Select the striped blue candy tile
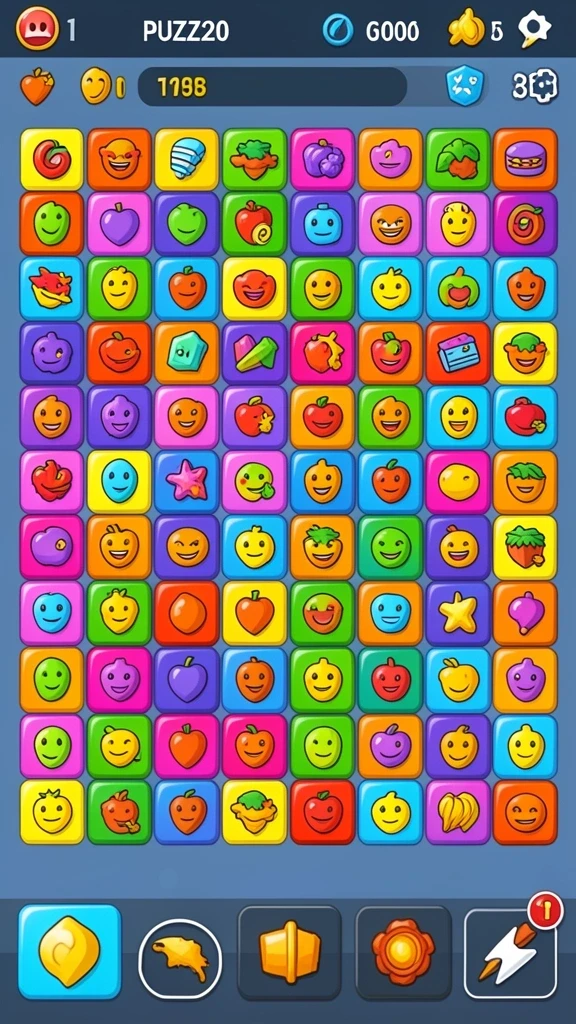This screenshot has height=1024, width=576. (187, 159)
